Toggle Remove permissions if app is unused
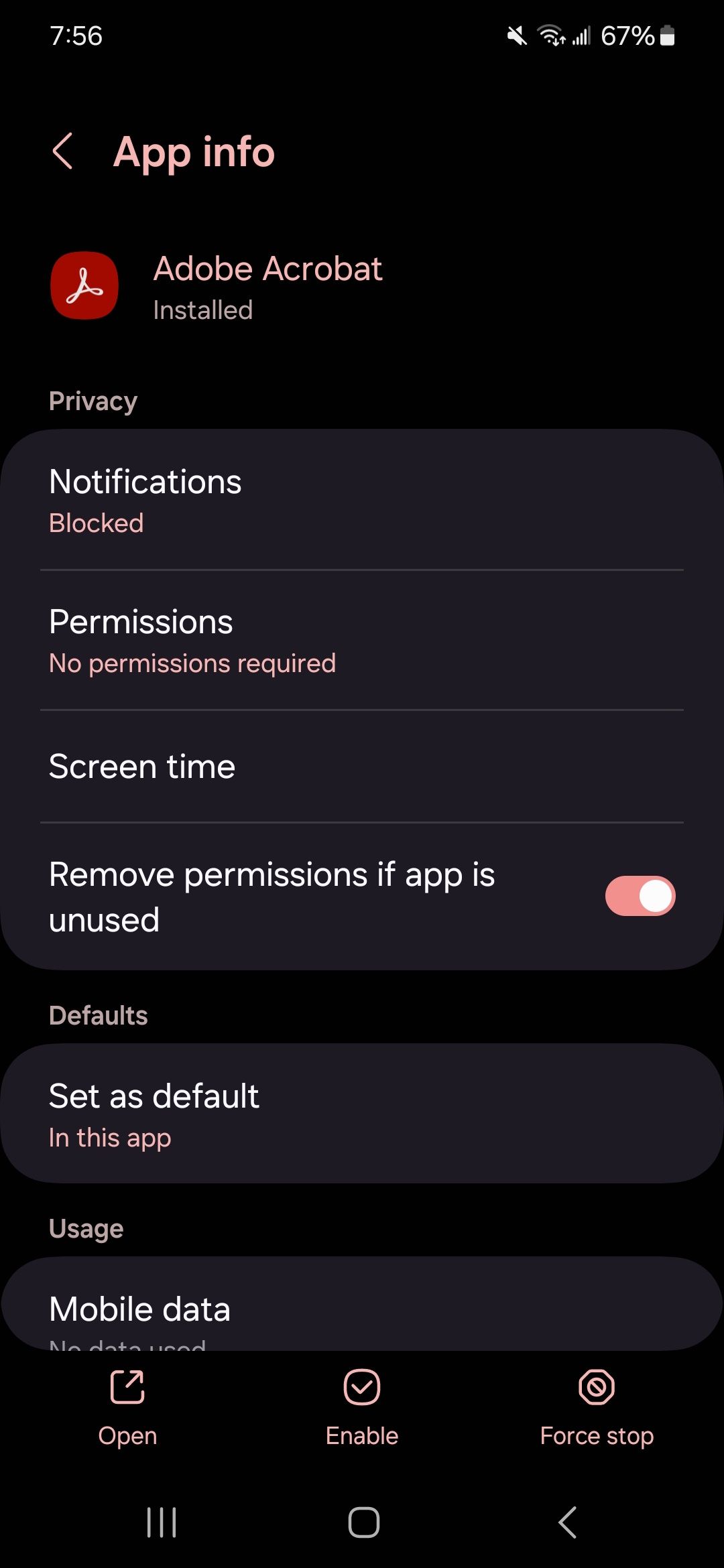 tap(640, 895)
